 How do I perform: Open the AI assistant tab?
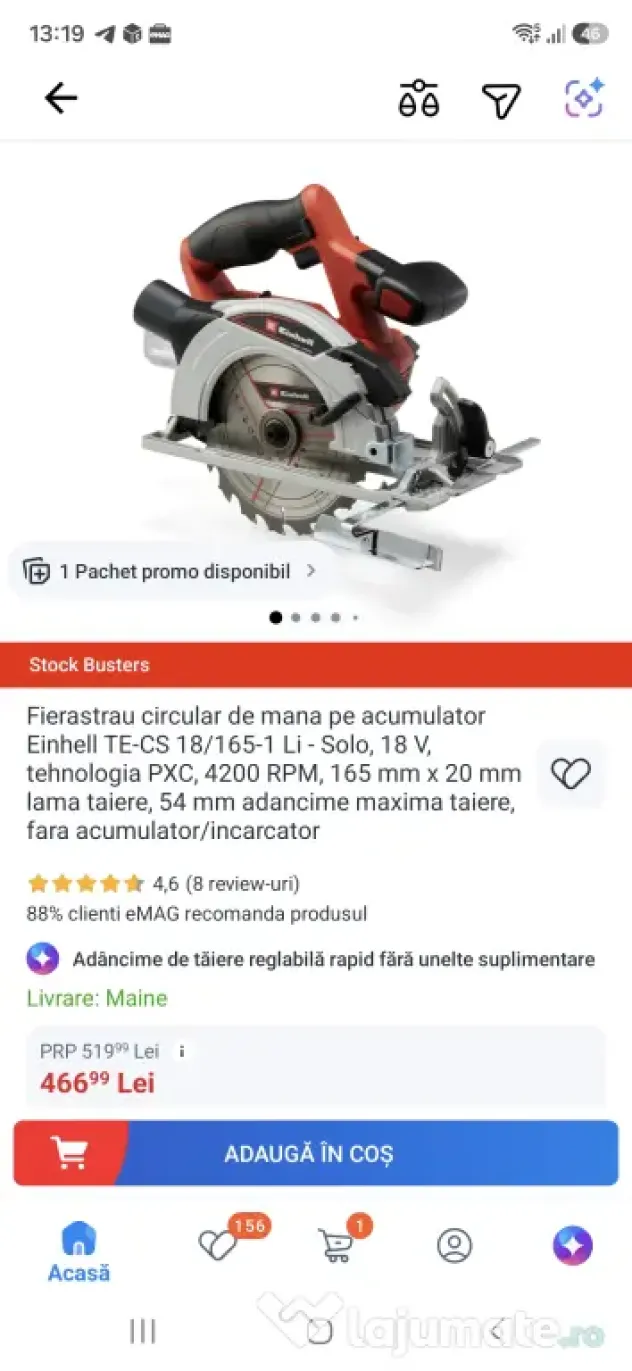click(573, 1245)
